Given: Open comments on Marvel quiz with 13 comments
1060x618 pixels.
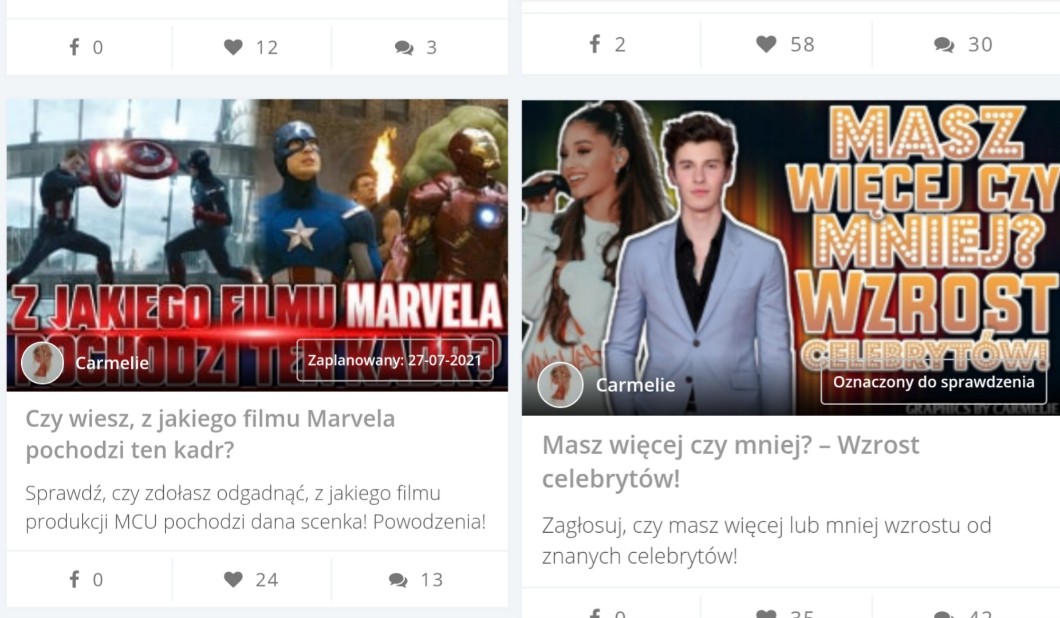Looking at the screenshot, I should click(416, 580).
